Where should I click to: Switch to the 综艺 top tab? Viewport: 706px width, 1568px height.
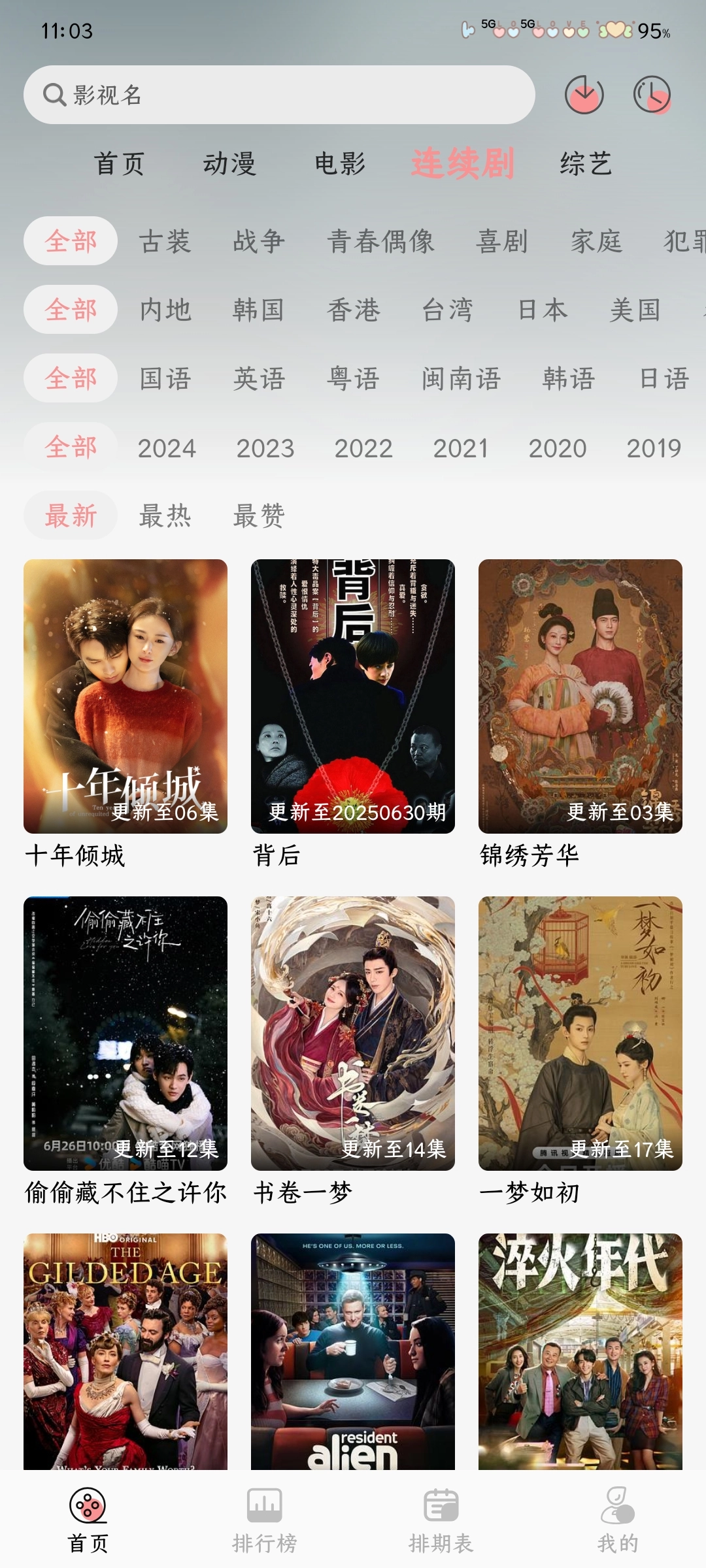pyautogui.click(x=586, y=163)
